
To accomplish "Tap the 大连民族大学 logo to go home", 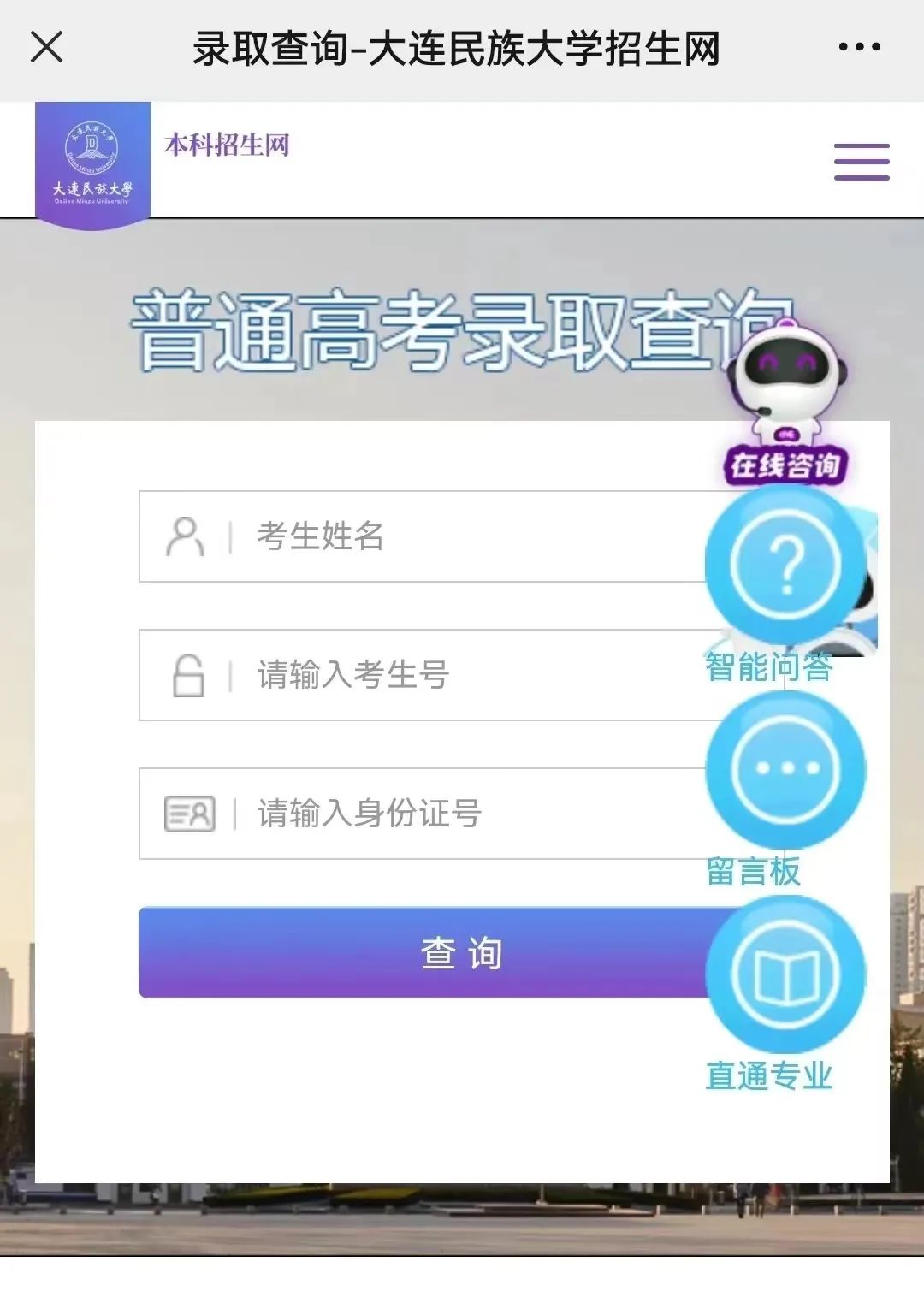I will pyautogui.click(x=92, y=164).
